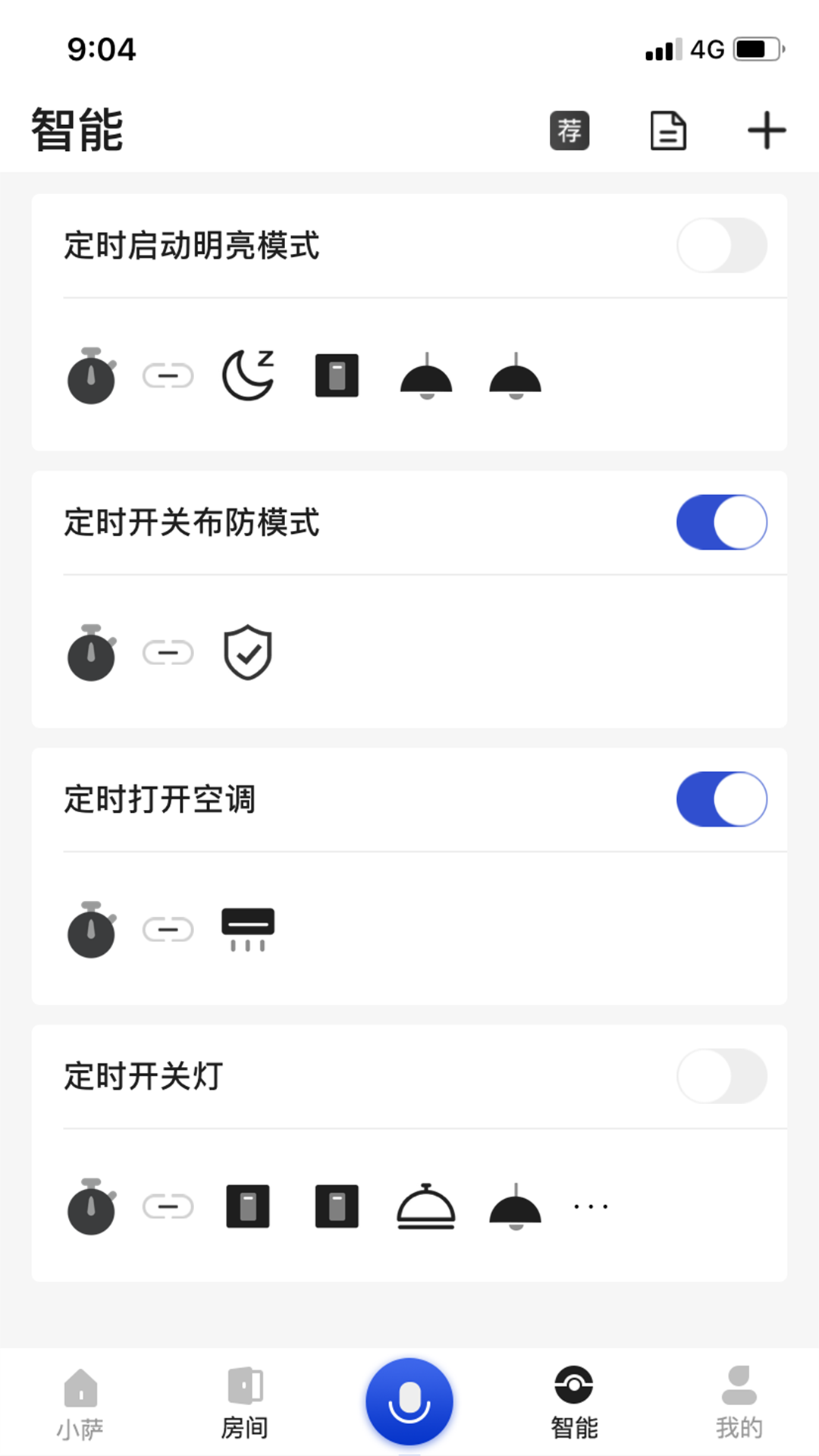This screenshot has width=819, height=1456.
Task: Open the security shield icon under 定时开关布防模式
Action: [x=247, y=654]
